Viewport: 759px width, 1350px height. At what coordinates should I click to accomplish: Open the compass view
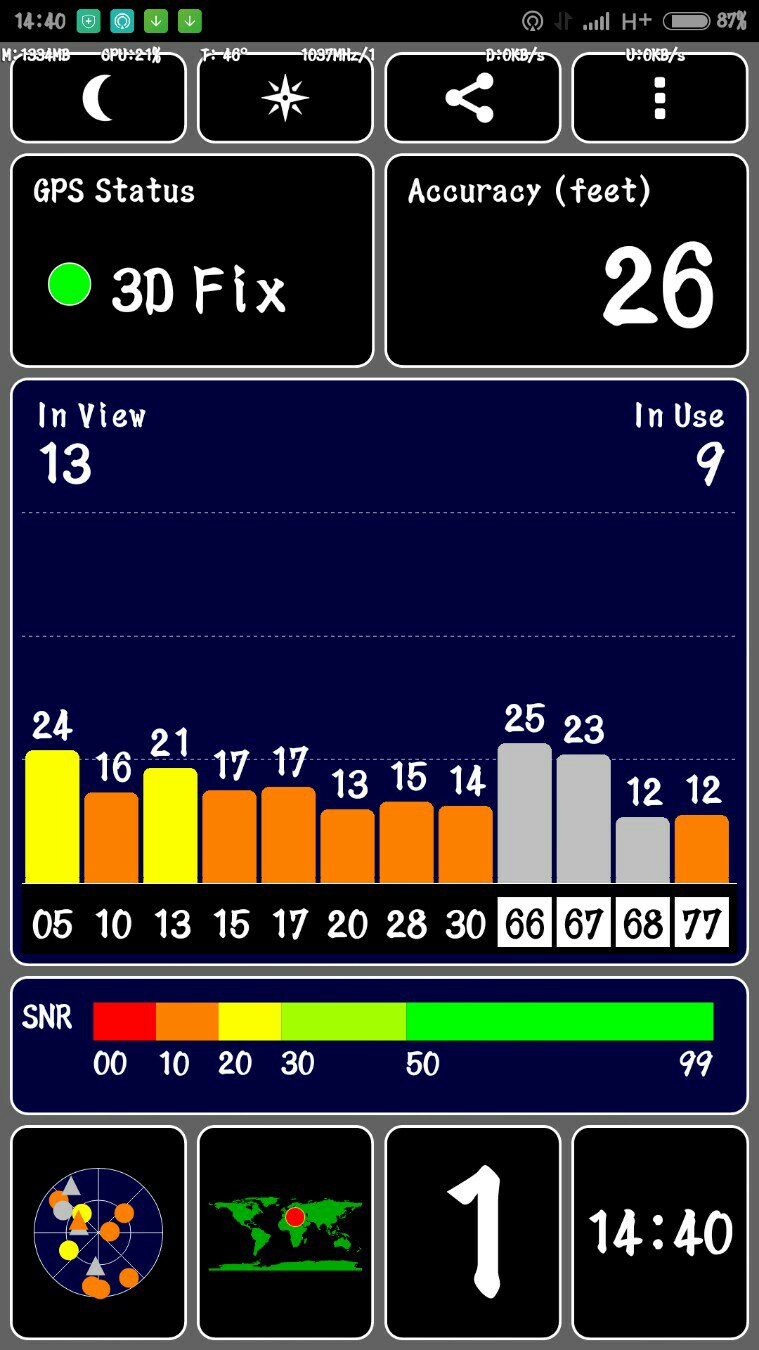point(285,99)
